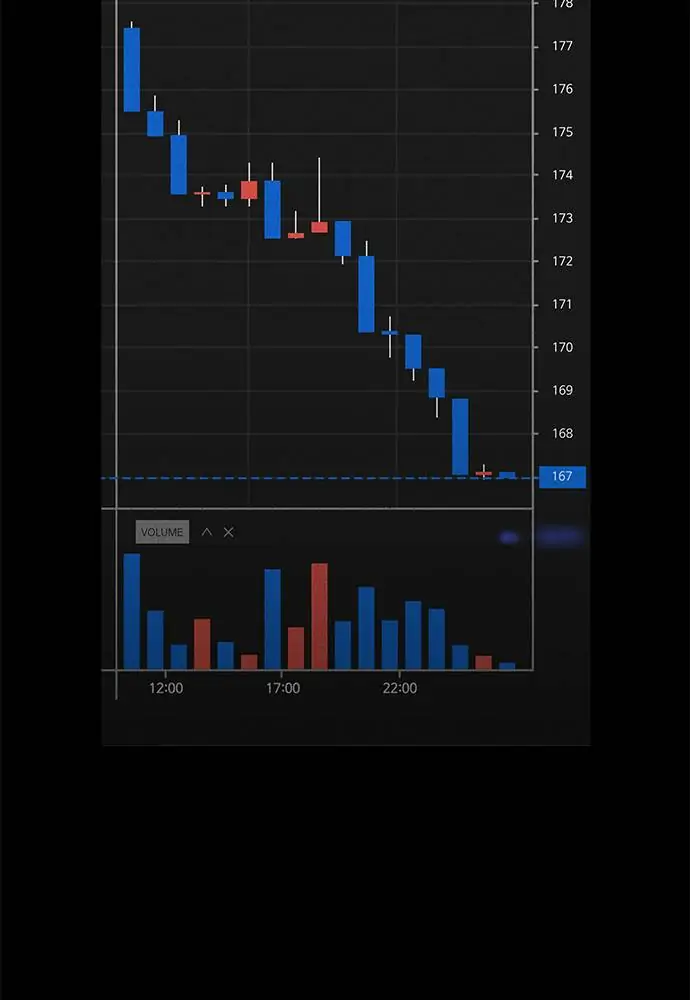This screenshot has width=690, height=1000.
Task: Collapse the Volume panel with the caret
Action: (207, 532)
